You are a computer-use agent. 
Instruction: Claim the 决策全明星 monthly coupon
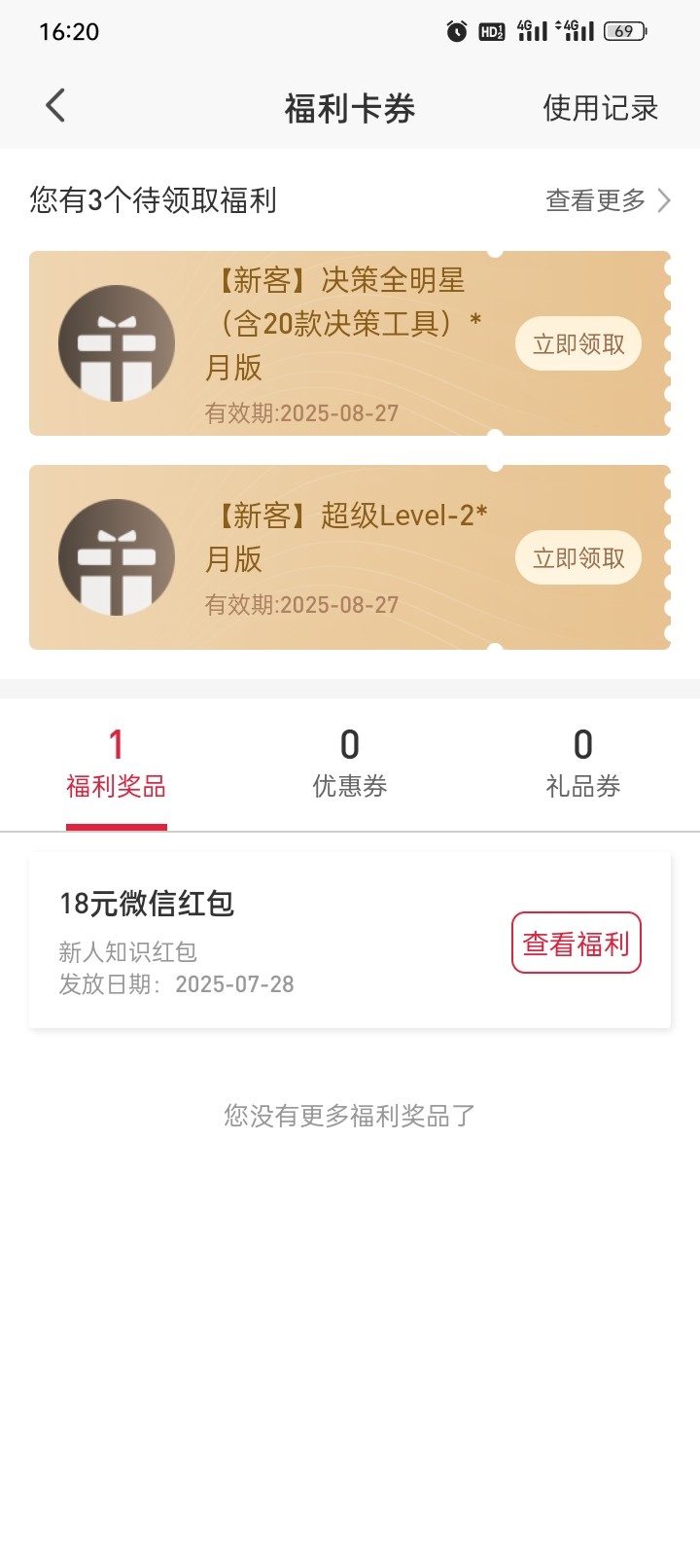pyautogui.click(x=578, y=343)
